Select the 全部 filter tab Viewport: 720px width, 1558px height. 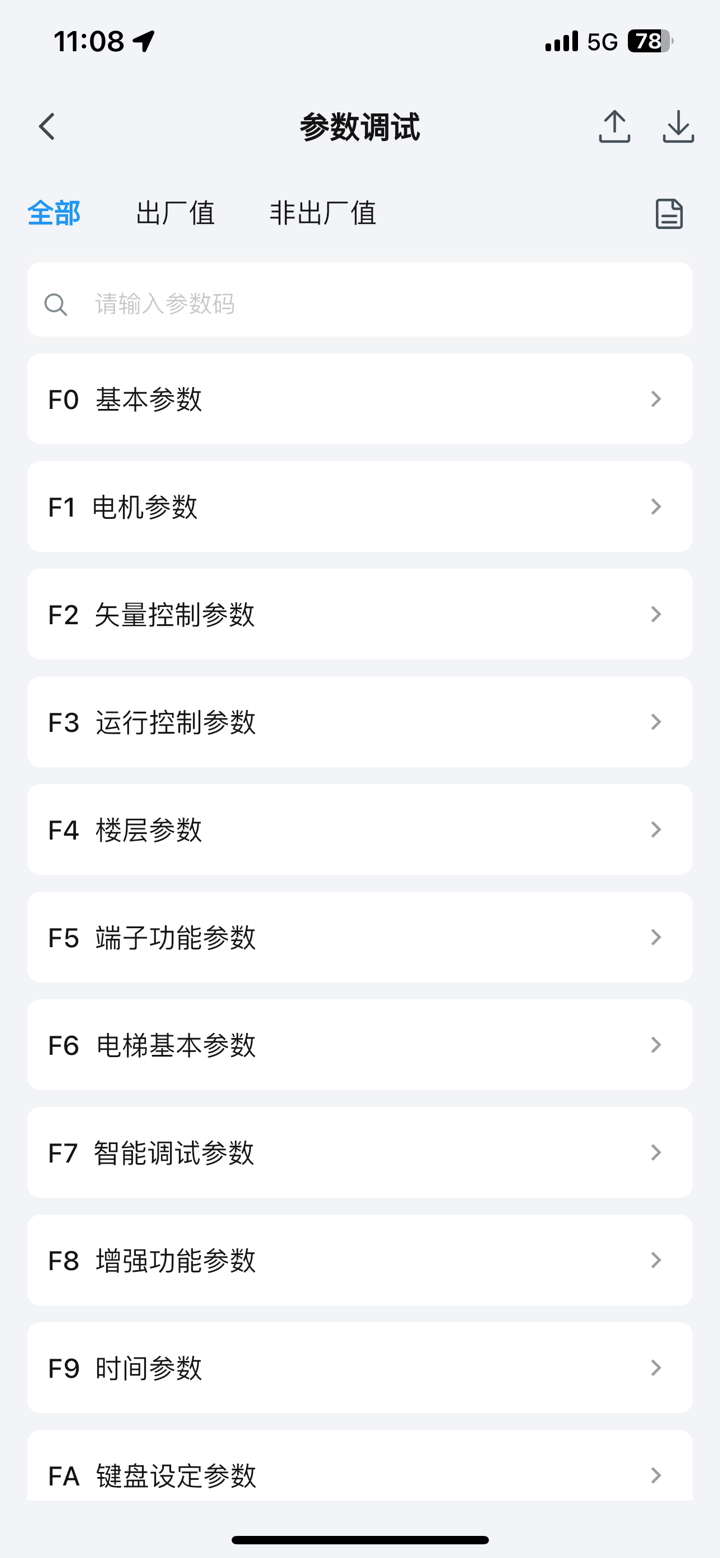(54, 213)
